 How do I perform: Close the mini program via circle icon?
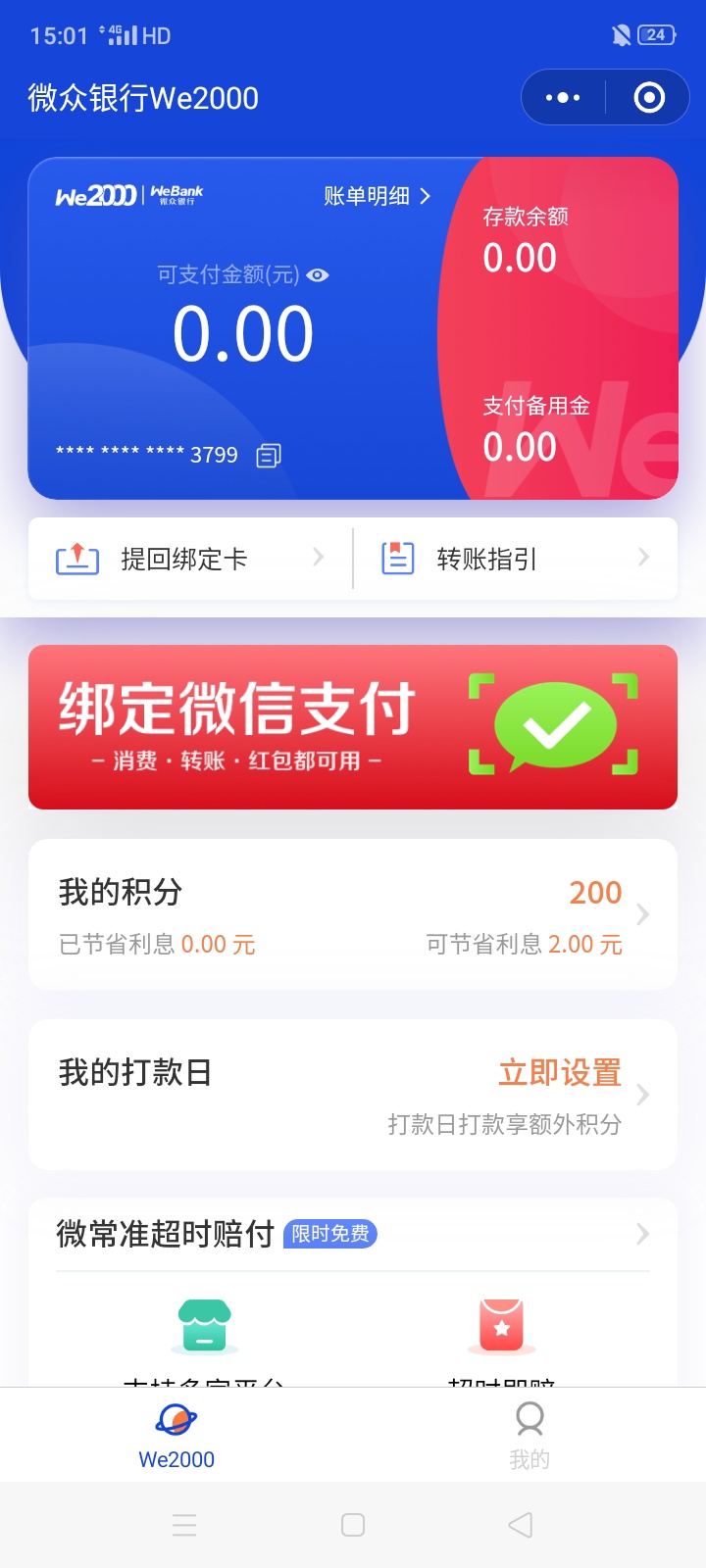(x=649, y=97)
